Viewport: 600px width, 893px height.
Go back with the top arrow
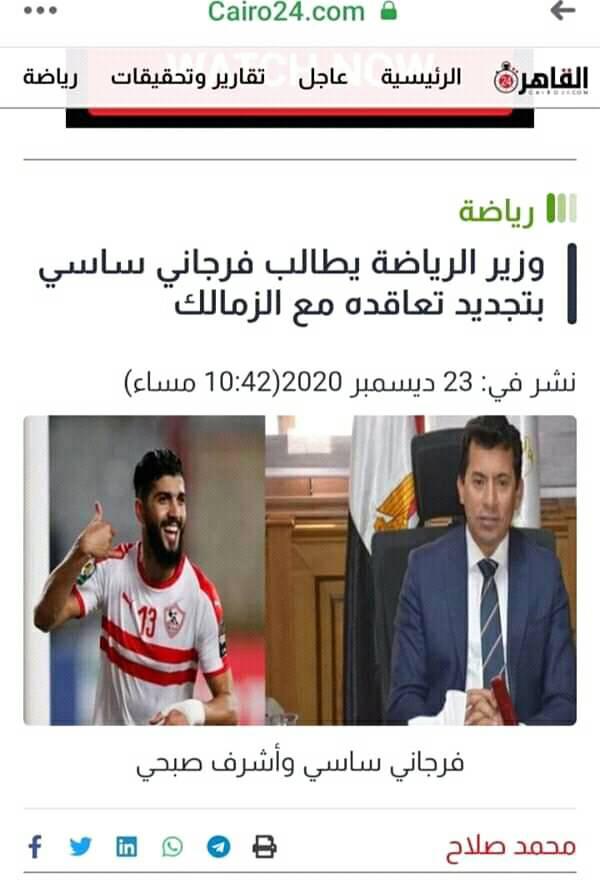pos(563,11)
